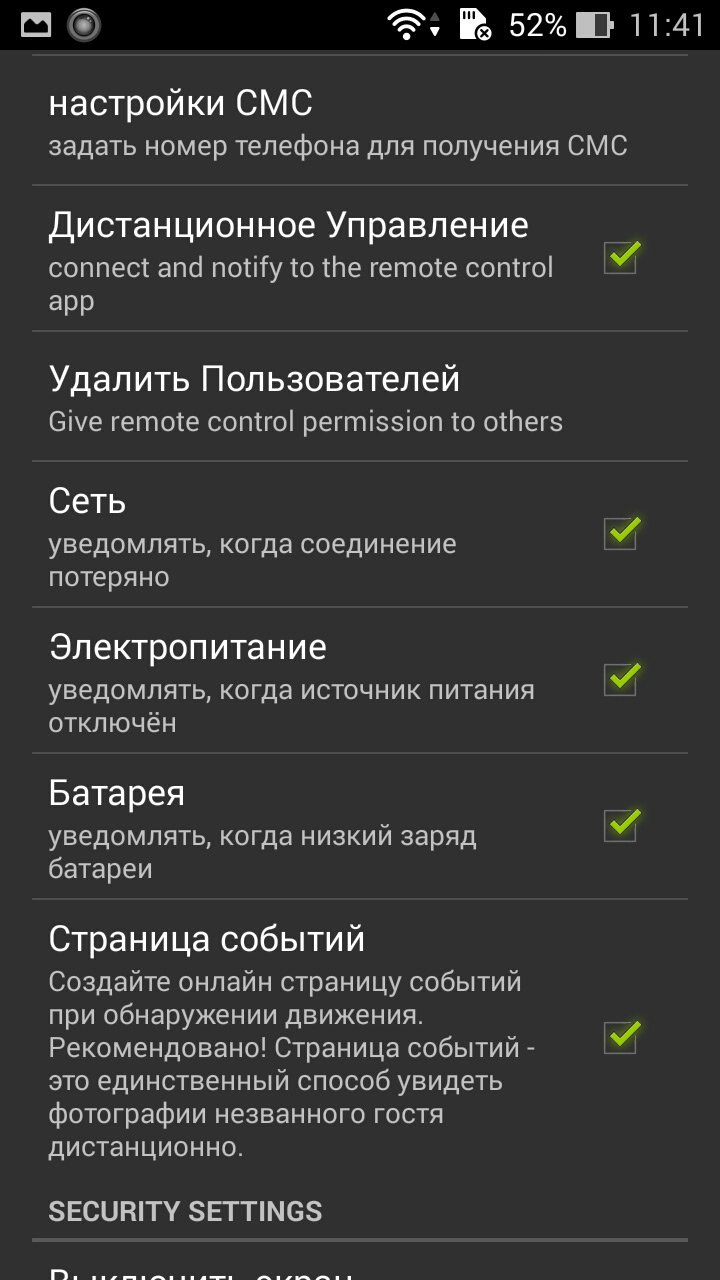Turn off the Страница событий checkbox
The image size is (720, 1280).
[x=620, y=1036]
